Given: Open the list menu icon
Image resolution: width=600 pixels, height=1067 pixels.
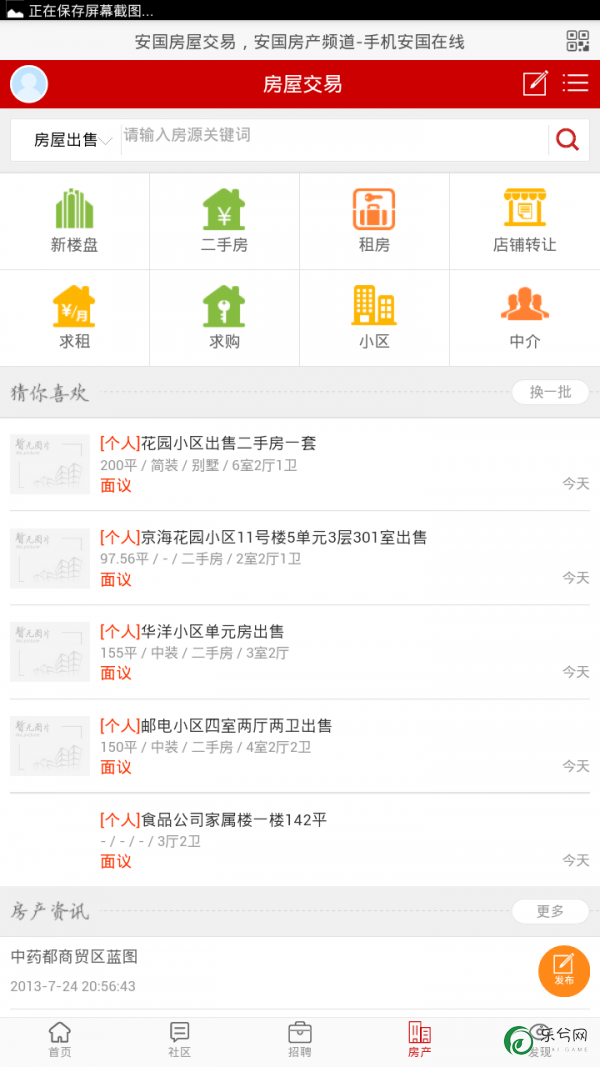Looking at the screenshot, I should [575, 84].
